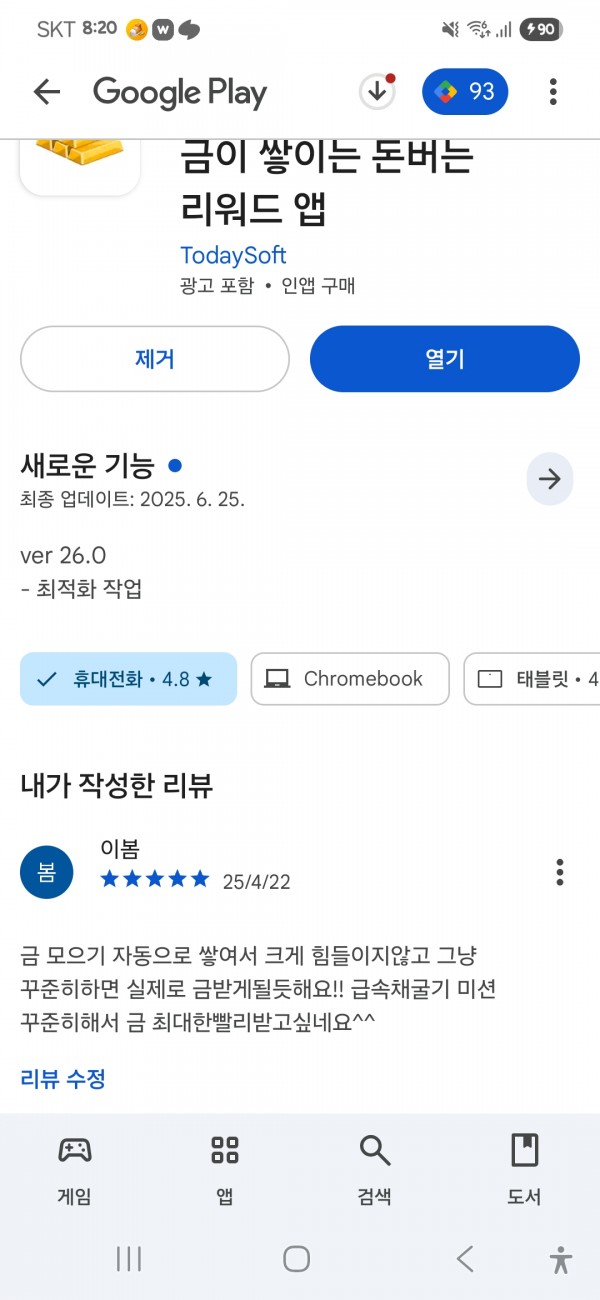Tap 제거 to uninstall the app

[155, 359]
